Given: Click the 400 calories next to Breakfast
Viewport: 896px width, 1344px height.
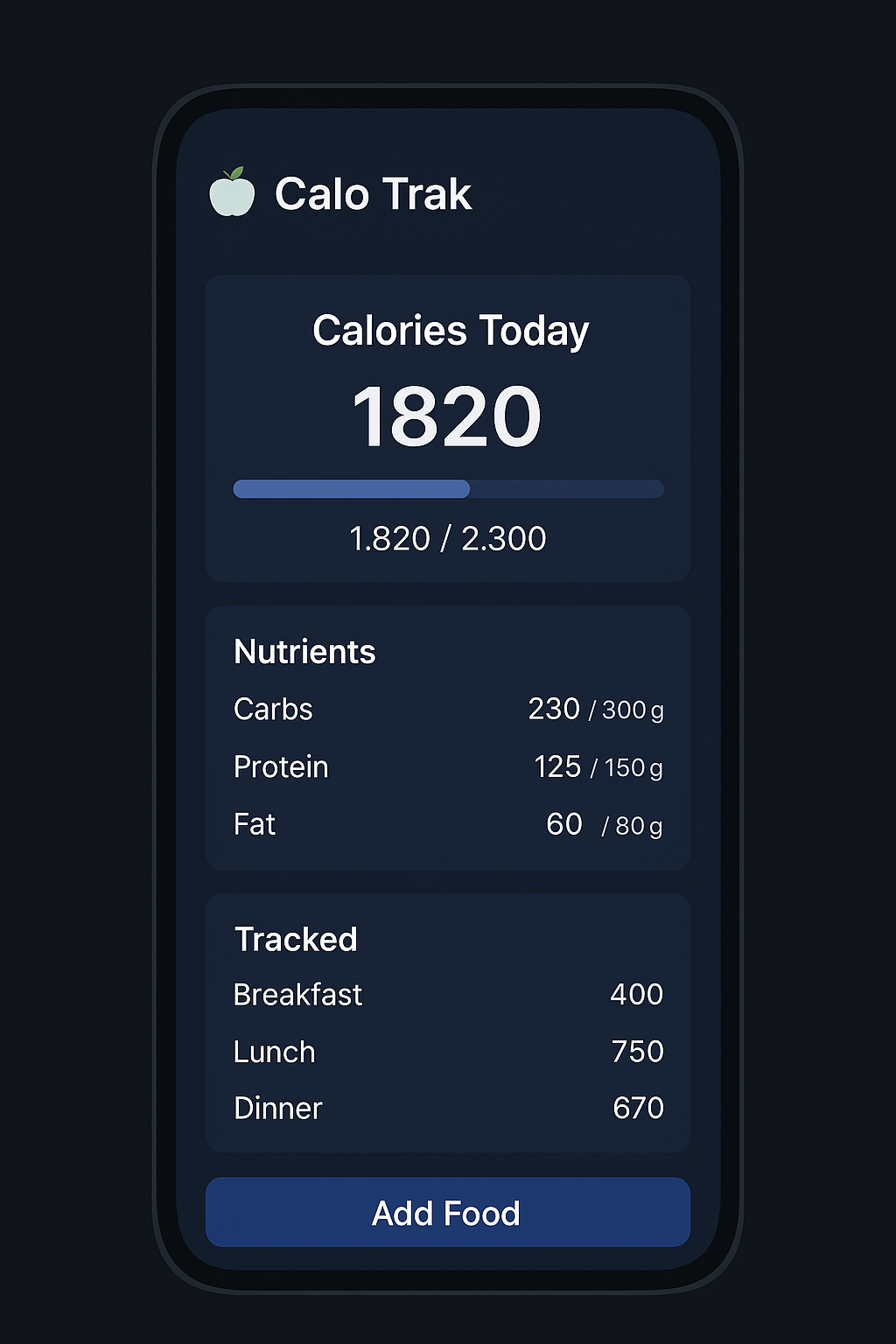Looking at the screenshot, I should (x=636, y=994).
